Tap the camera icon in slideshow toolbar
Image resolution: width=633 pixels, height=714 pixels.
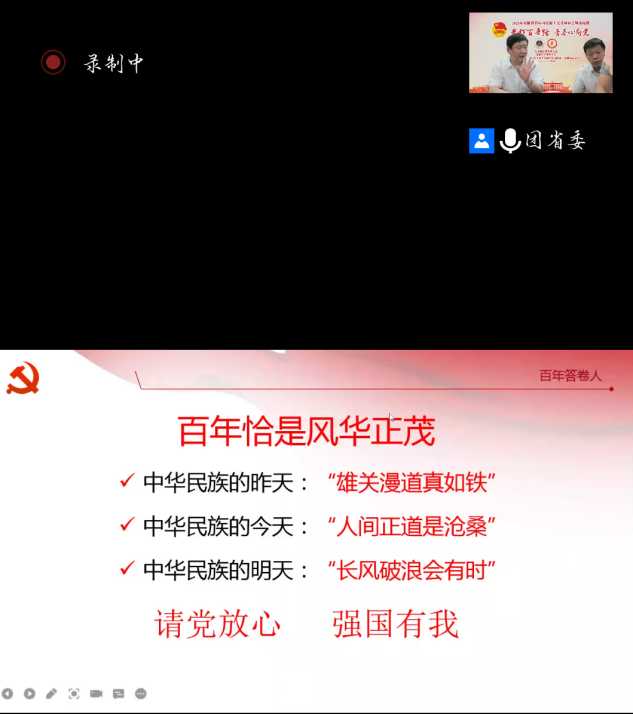tap(96, 693)
